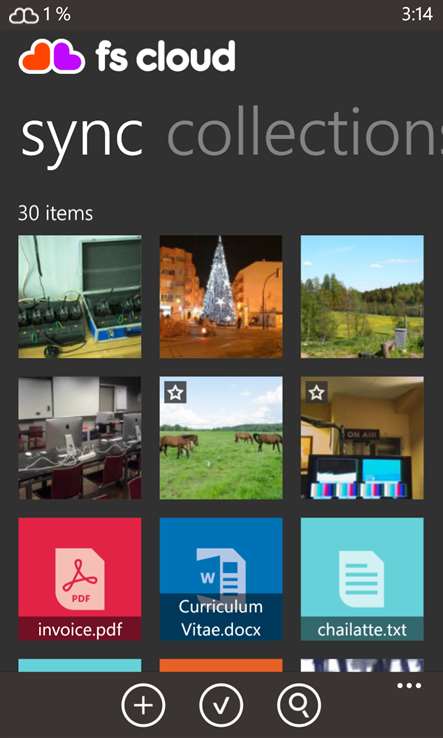Switch to the collections tab
Image resolution: width=443 pixels, height=738 pixels.
(305, 132)
